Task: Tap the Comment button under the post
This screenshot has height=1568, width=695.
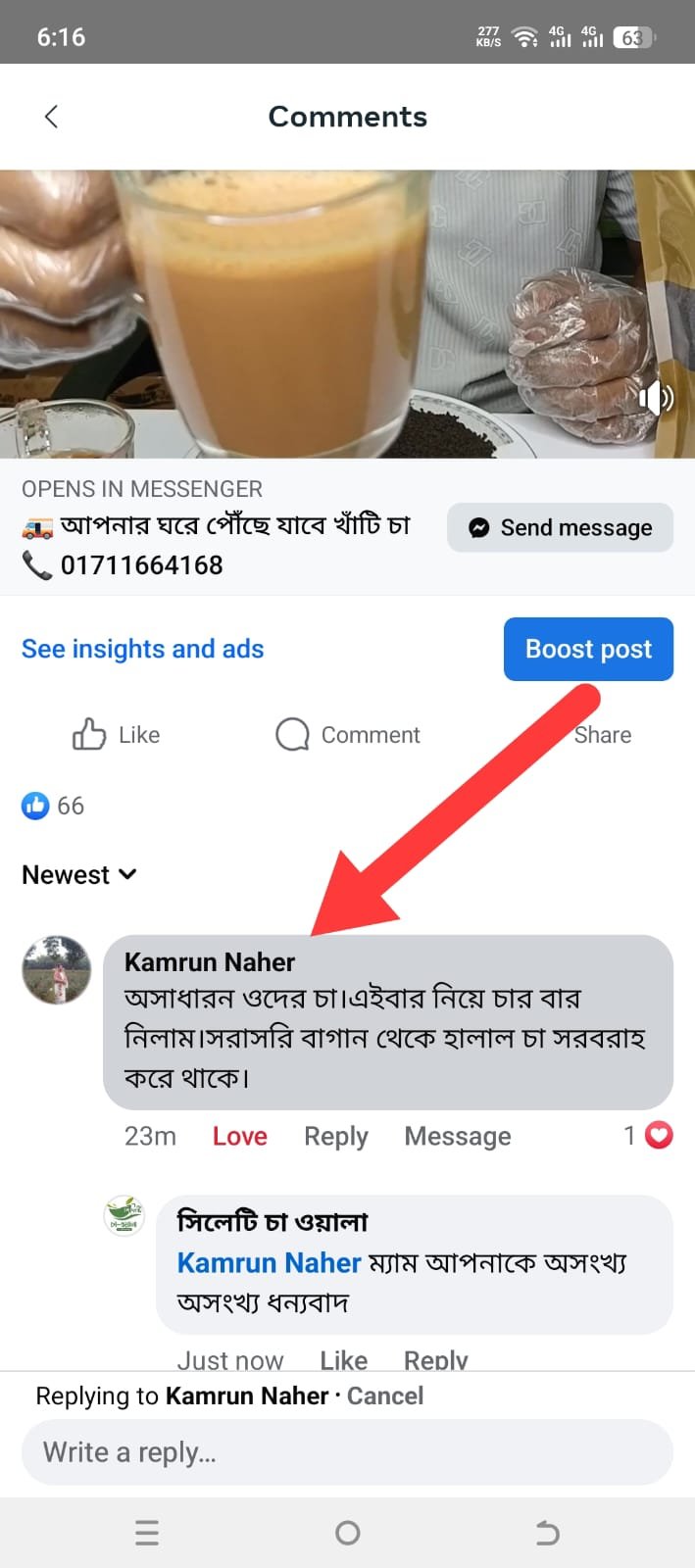Action: point(348,734)
